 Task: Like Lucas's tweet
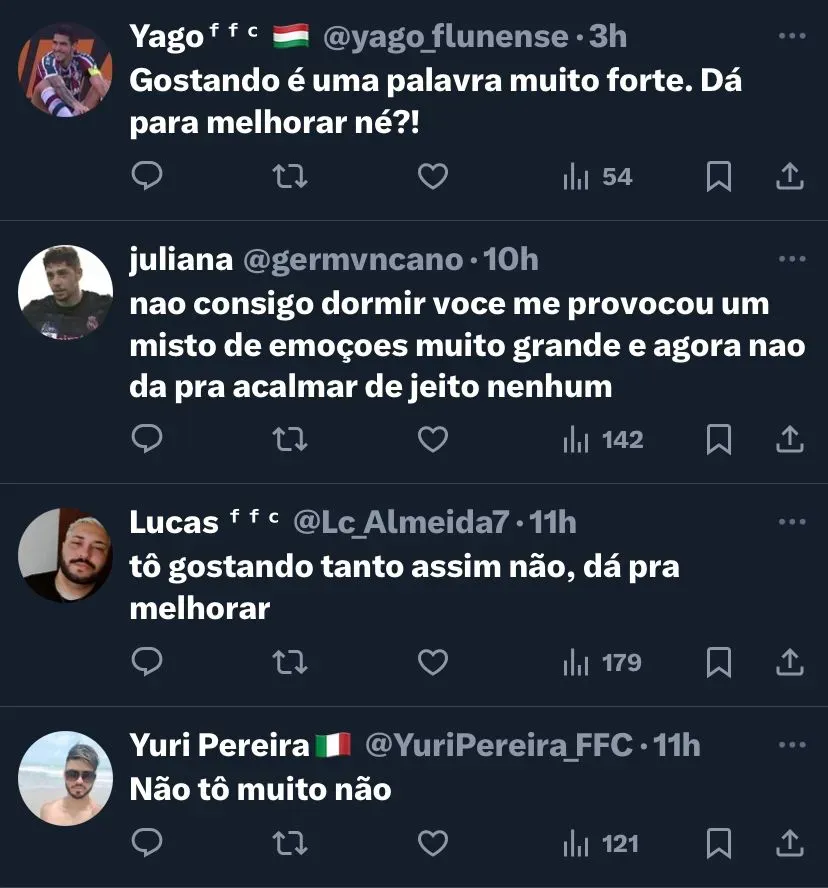[432, 662]
